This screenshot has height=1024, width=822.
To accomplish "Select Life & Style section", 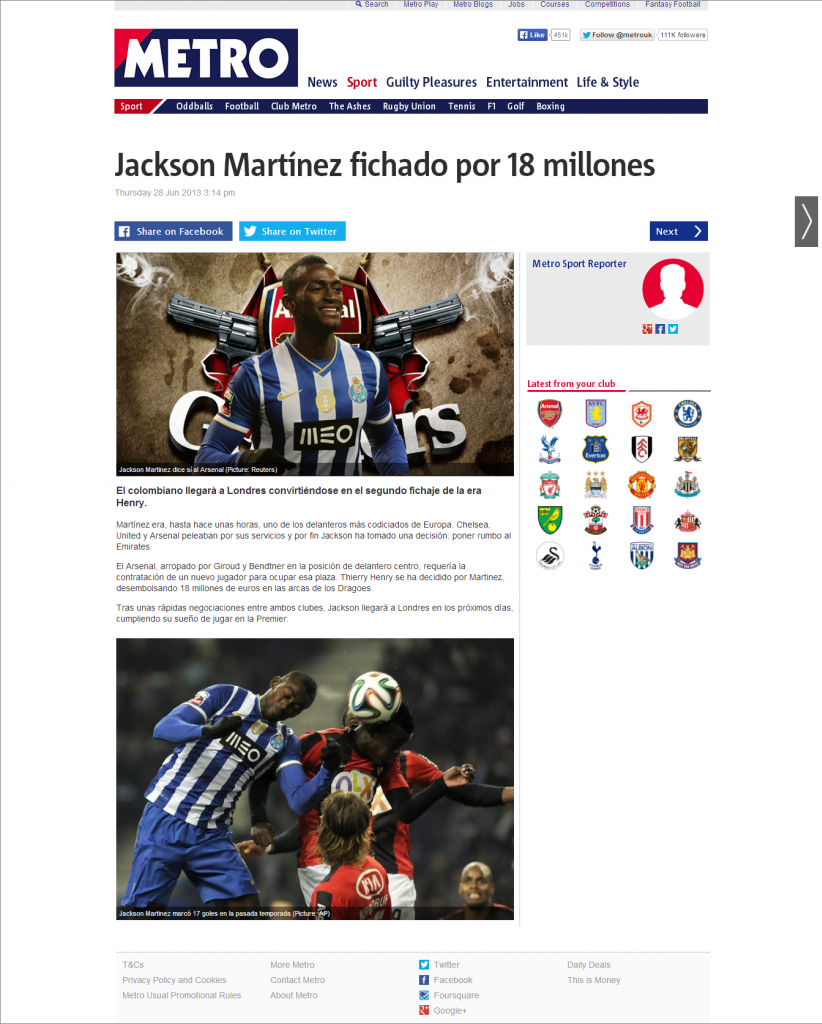I will coord(607,82).
